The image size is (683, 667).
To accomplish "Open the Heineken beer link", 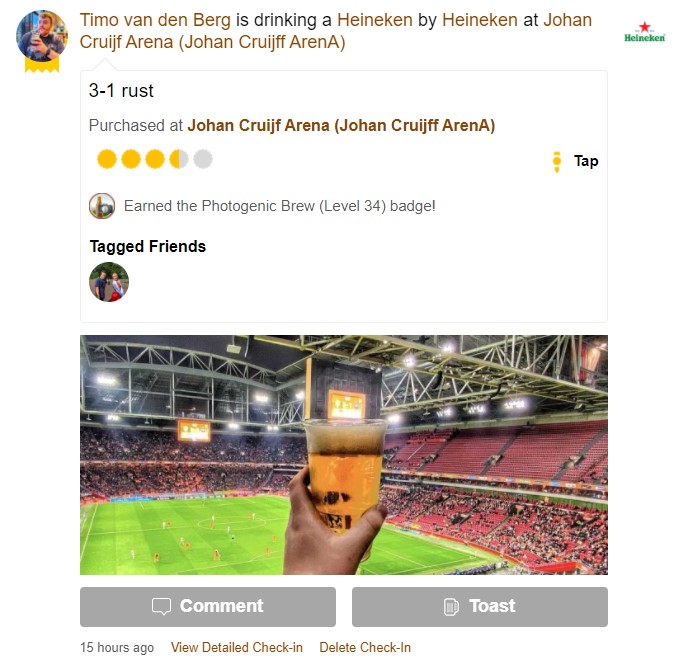I will click(x=374, y=20).
